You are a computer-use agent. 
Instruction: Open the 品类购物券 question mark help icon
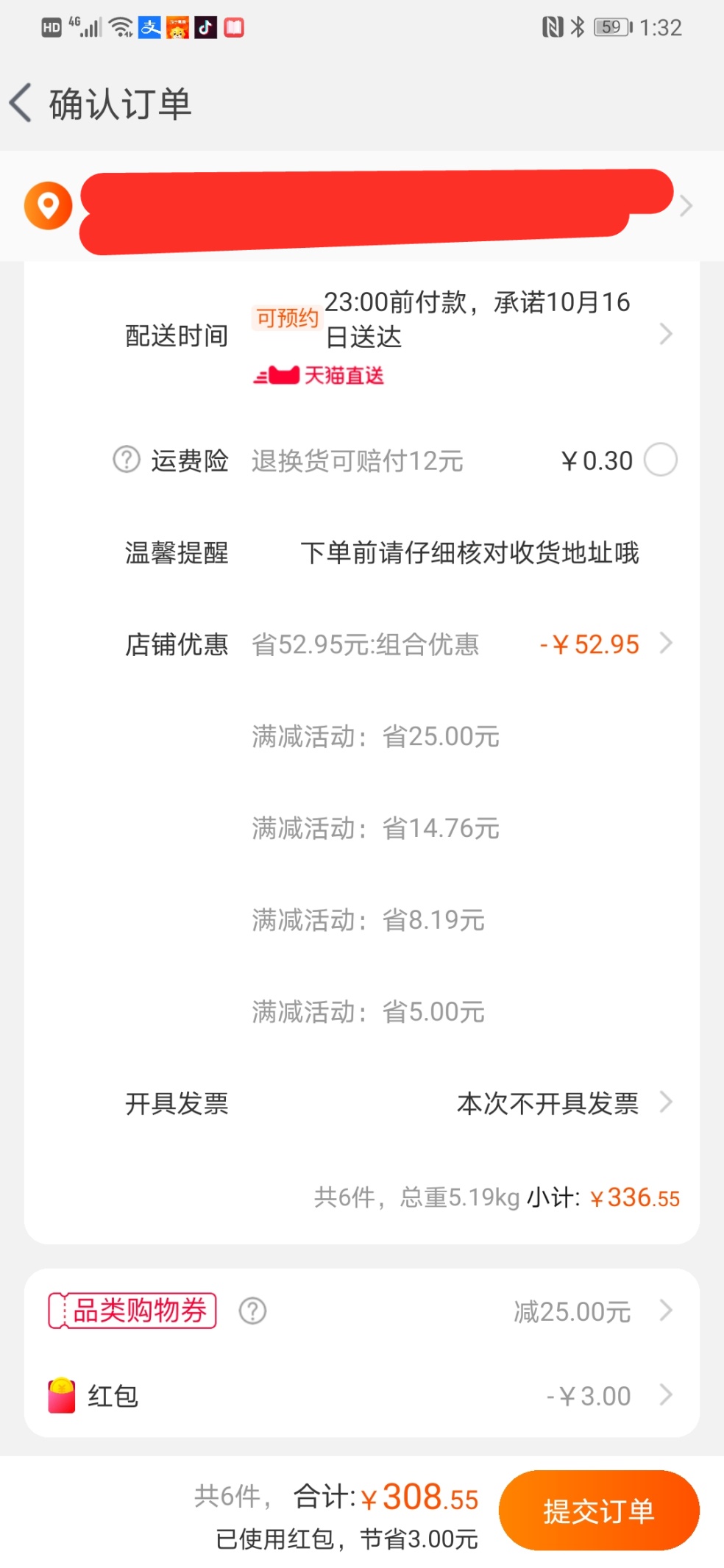(253, 1310)
